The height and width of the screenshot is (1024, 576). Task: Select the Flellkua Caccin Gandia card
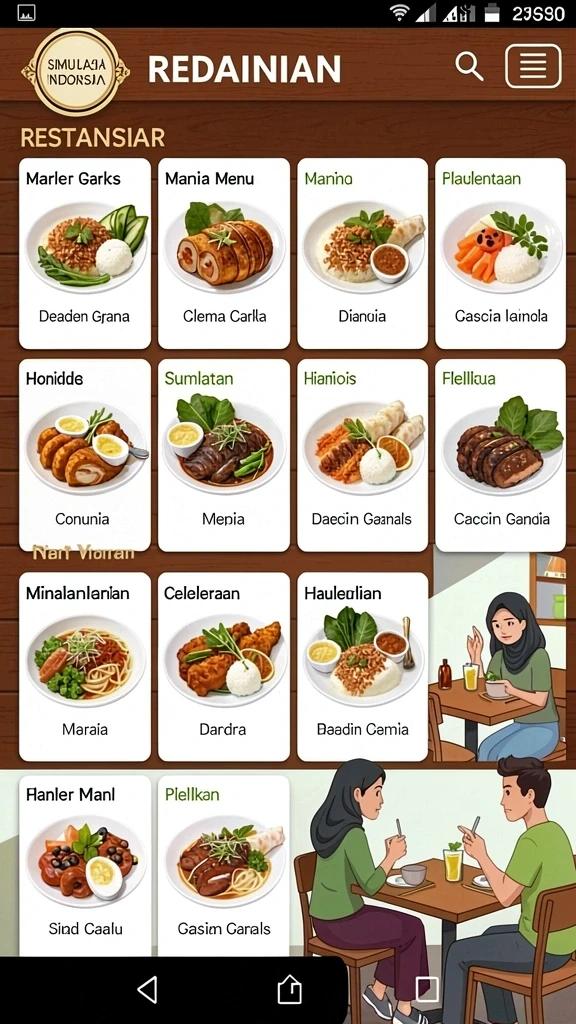(x=500, y=455)
